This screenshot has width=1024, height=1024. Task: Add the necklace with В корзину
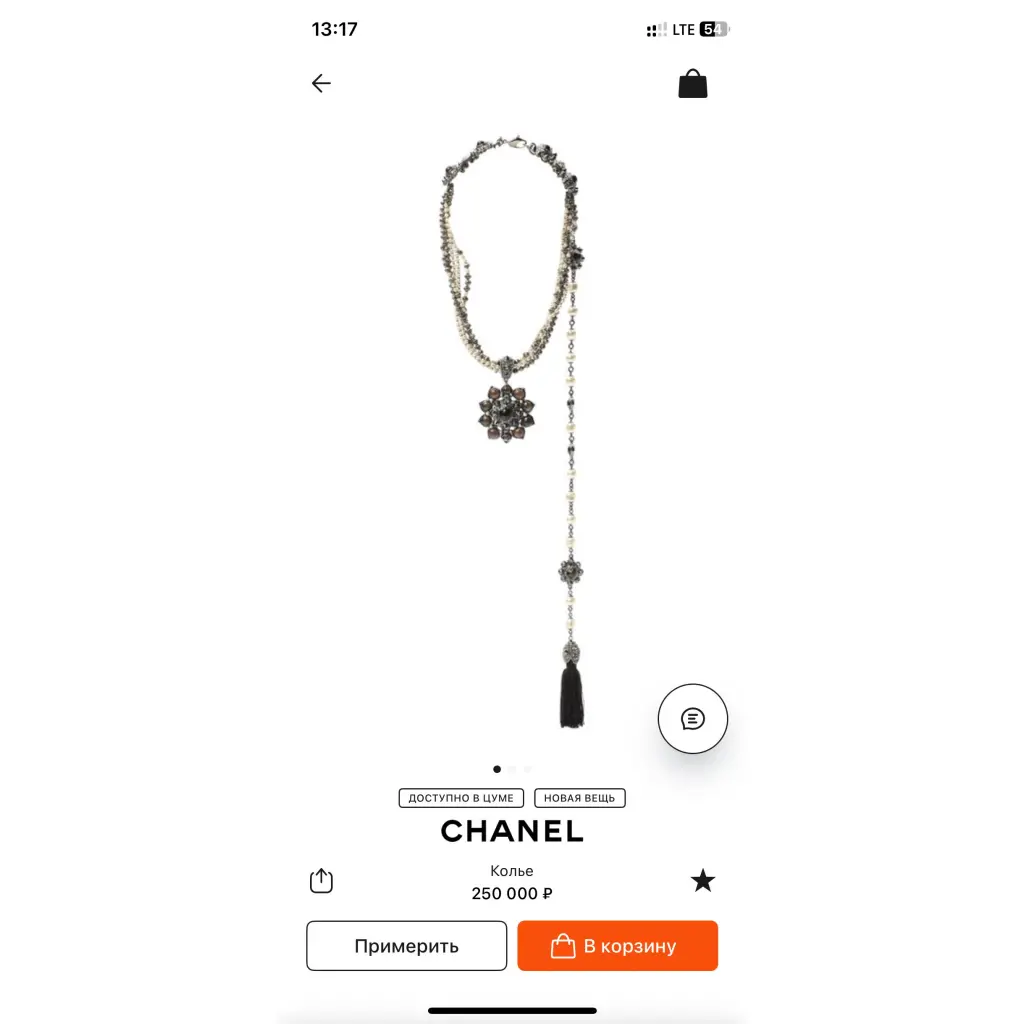tap(617, 946)
